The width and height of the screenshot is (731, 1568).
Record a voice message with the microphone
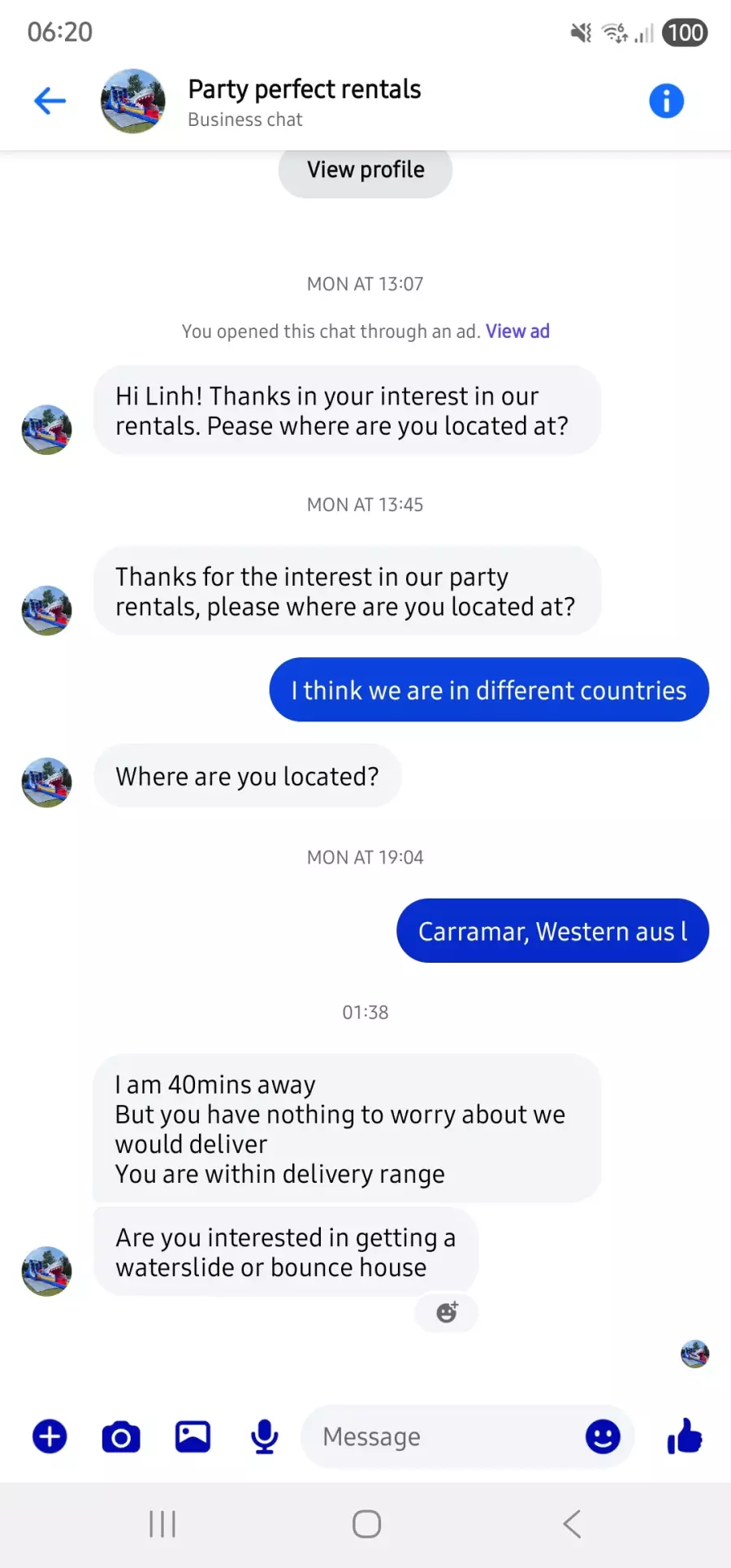tap(265, 1436)
